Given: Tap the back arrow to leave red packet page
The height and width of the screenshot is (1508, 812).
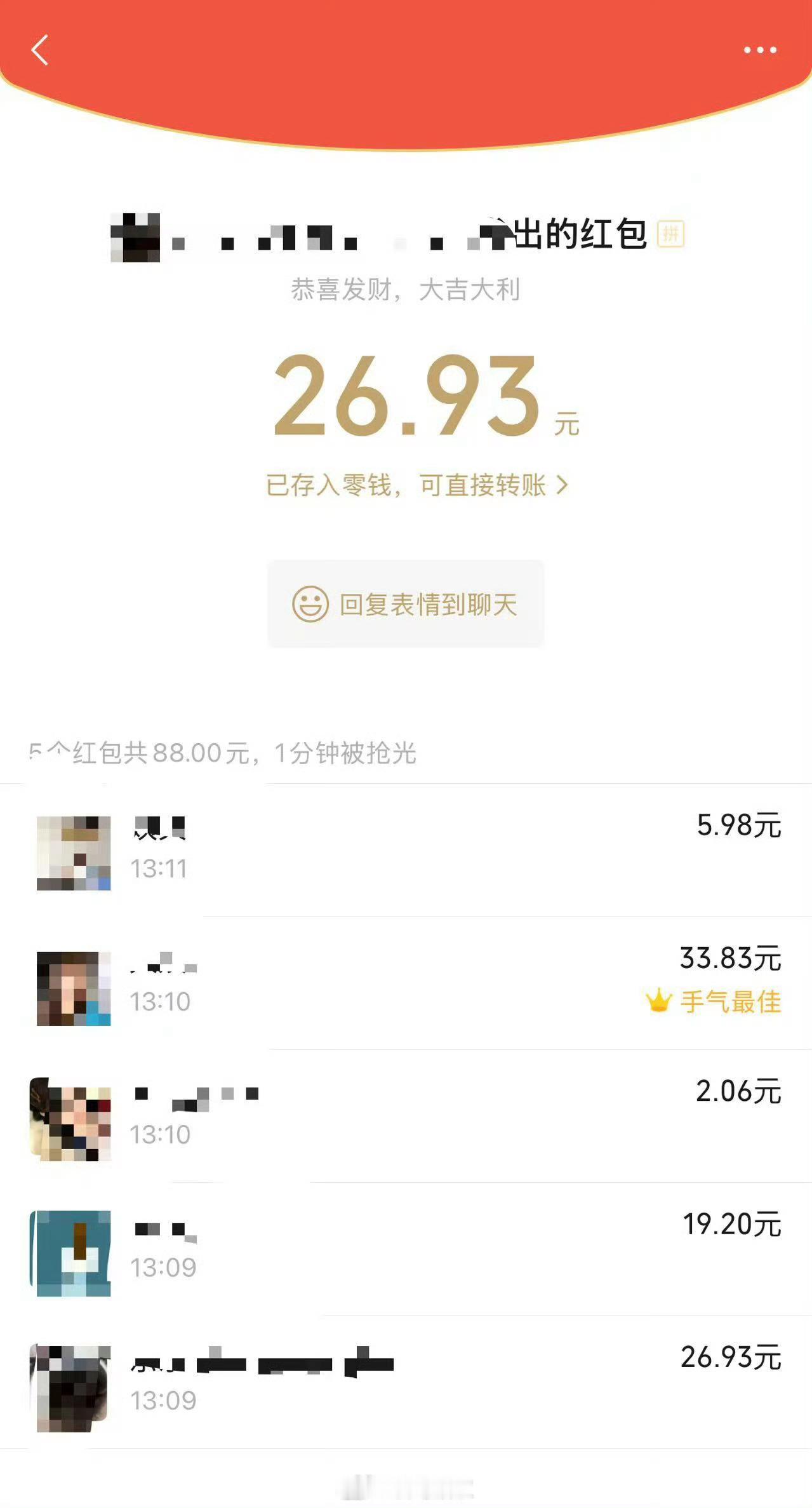Looking at the screenshot, I should 39,50.
